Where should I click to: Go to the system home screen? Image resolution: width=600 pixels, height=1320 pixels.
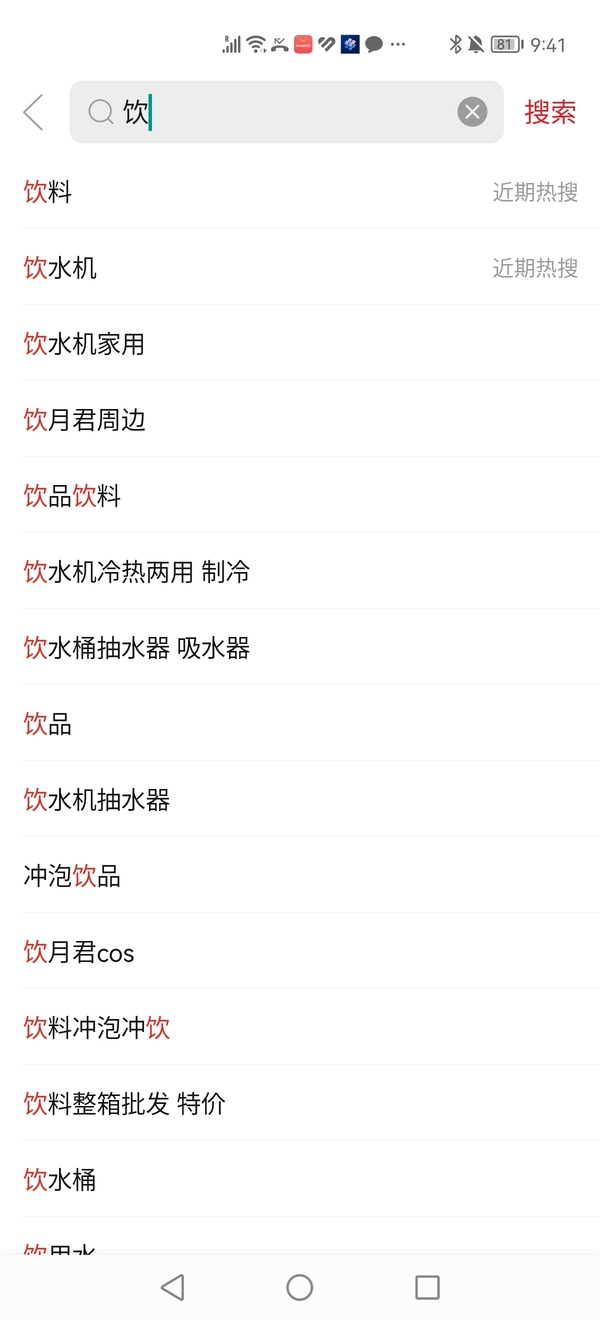300,1287
